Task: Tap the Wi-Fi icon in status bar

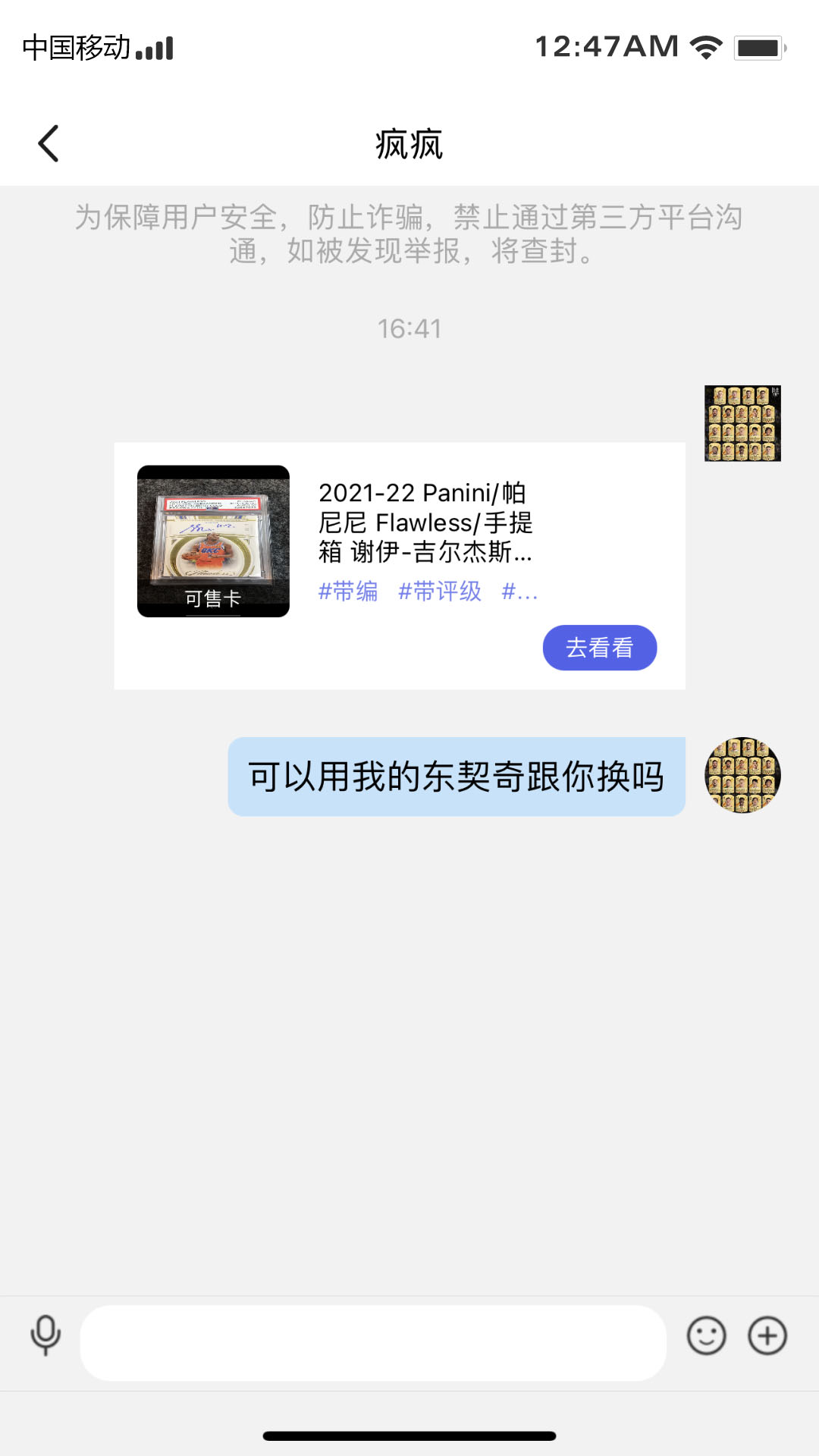Action: 707,45
